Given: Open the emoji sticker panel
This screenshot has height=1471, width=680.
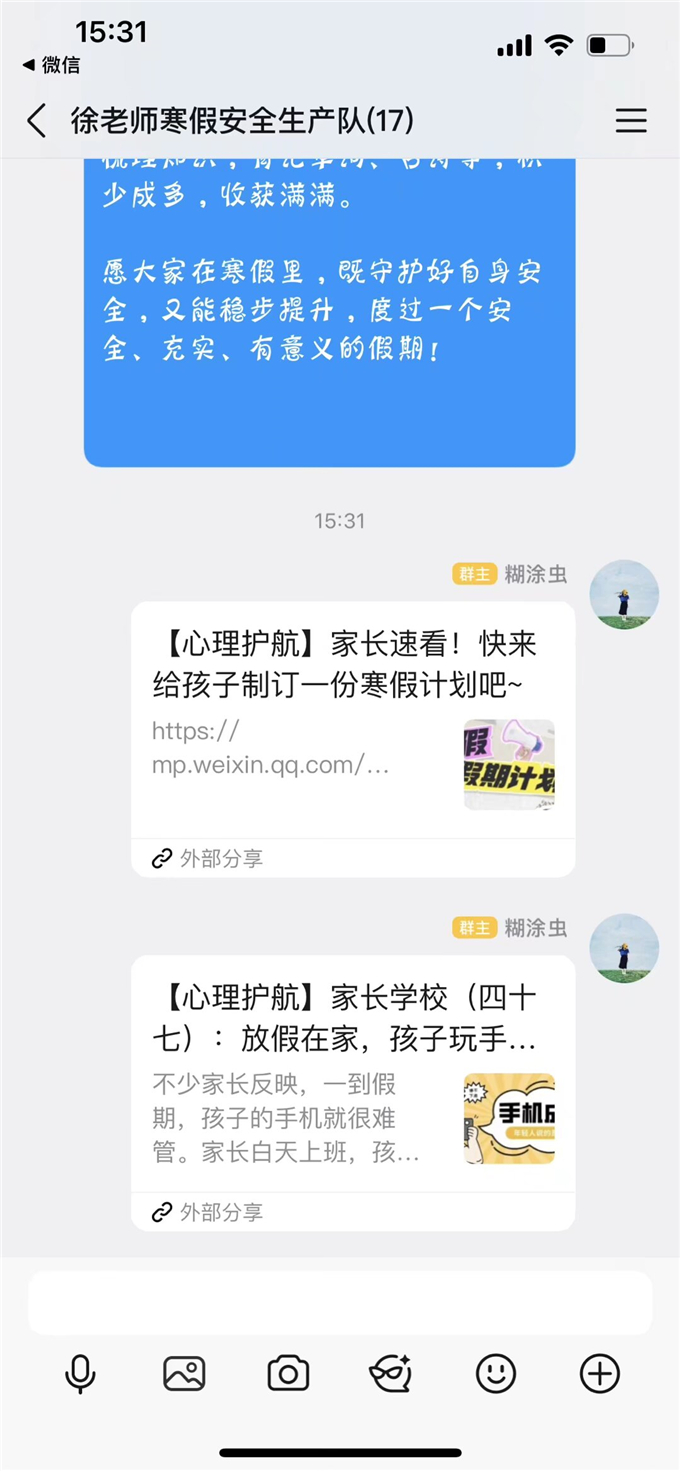Looking at the screenshot, I should (x=496, y=1374).
